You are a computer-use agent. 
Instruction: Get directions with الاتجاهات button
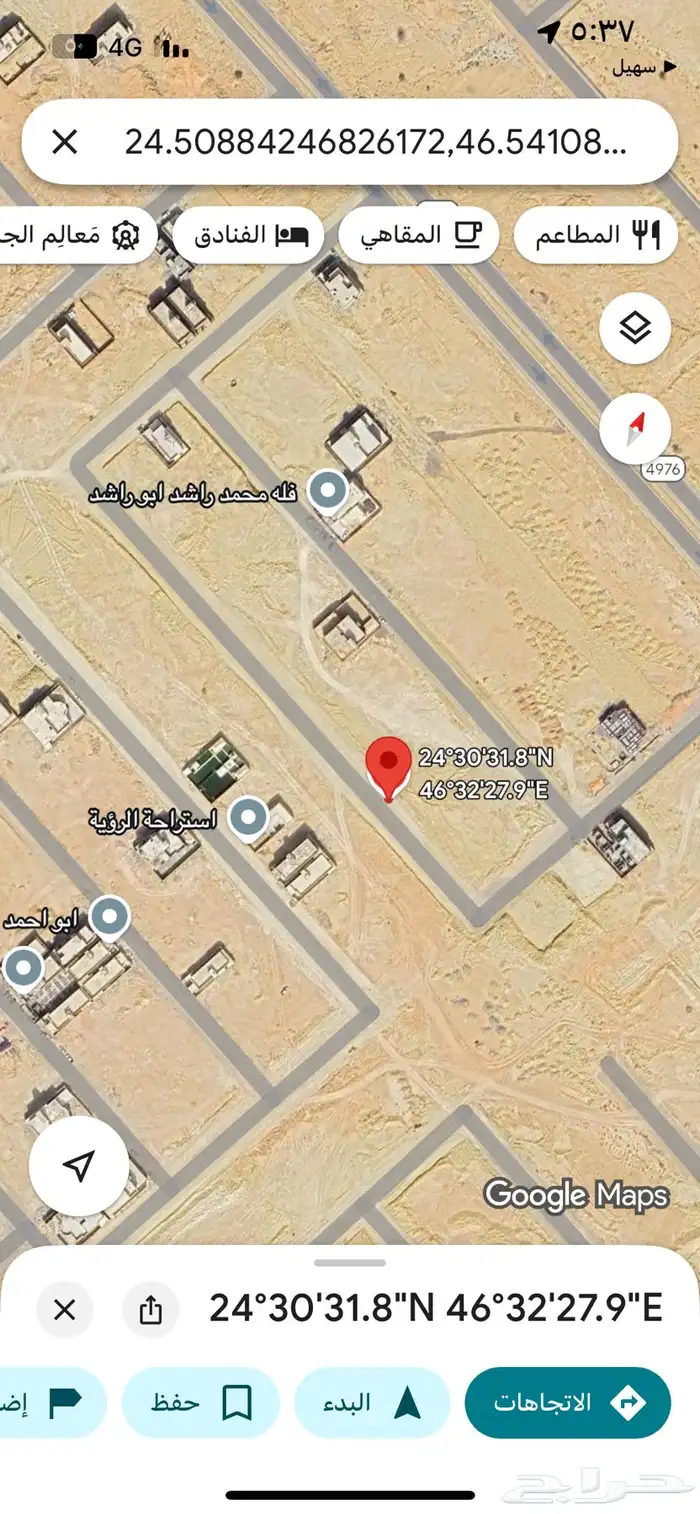(x=567, y=1402)
